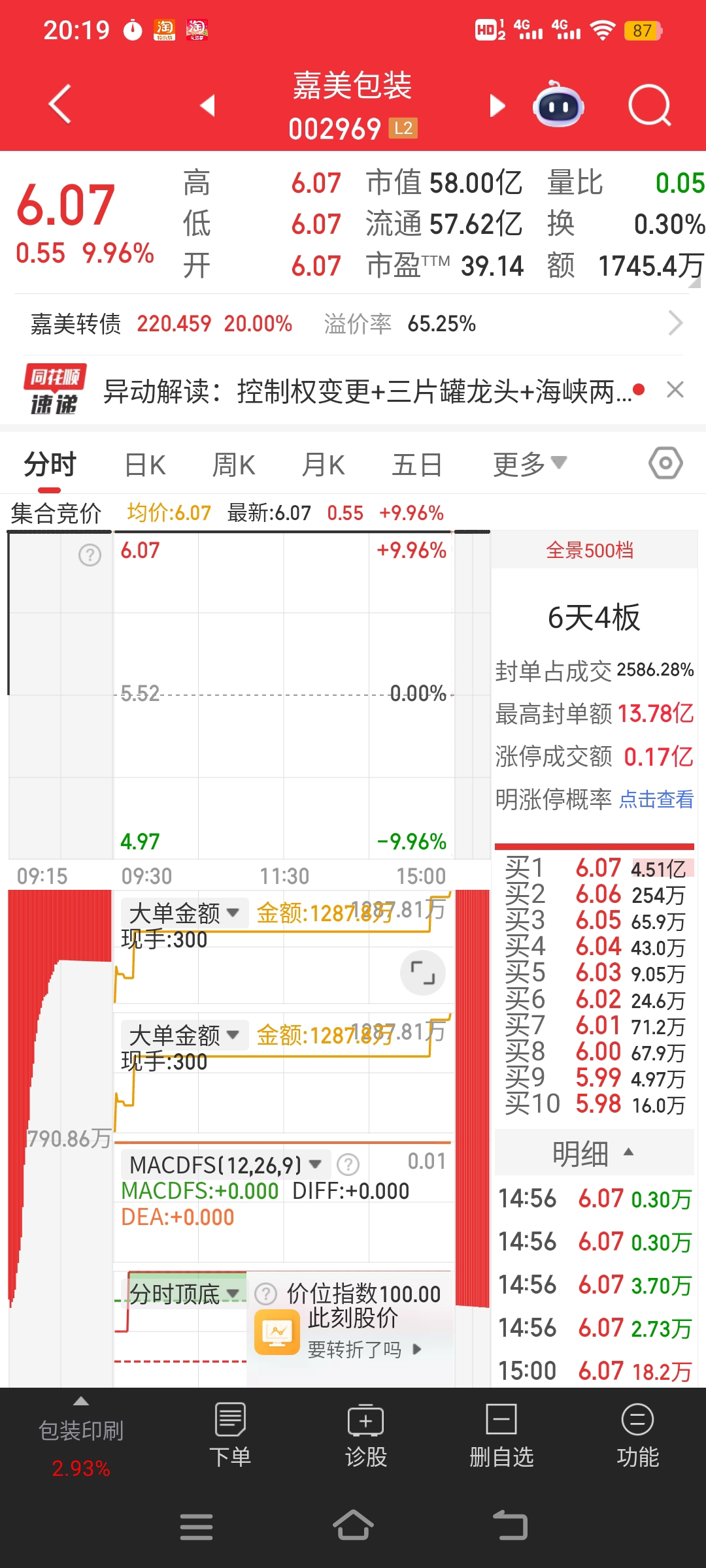The height and width of the screenshot is (1568, 706).
Task: Open the AI robot assistant
Action: 558,105
